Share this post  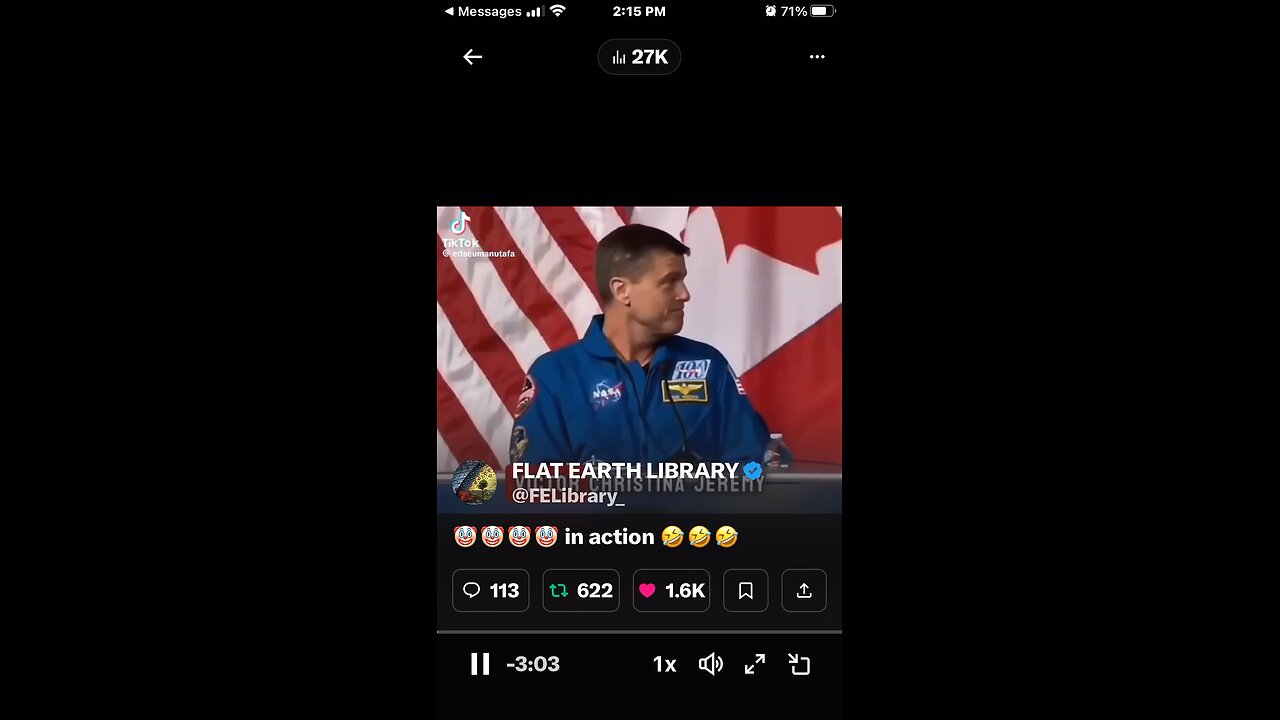tap(804, 591)
